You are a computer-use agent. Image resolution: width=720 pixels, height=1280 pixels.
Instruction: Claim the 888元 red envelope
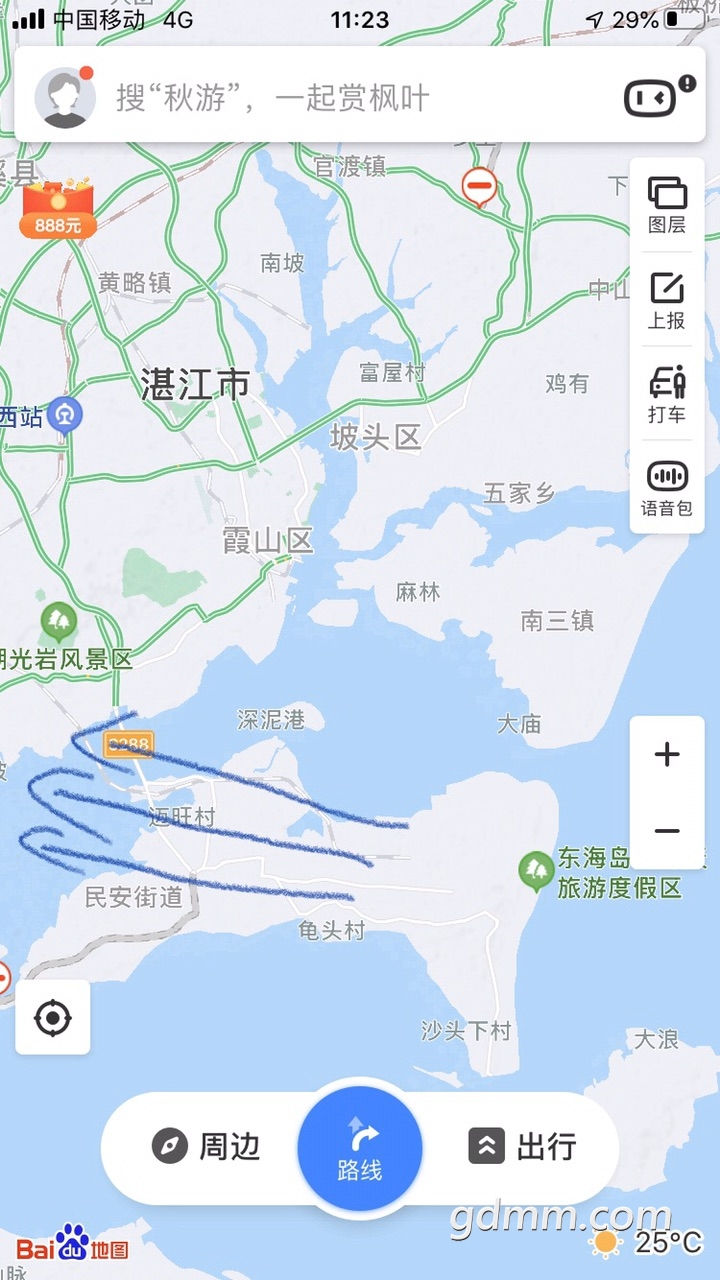[58, 207]
